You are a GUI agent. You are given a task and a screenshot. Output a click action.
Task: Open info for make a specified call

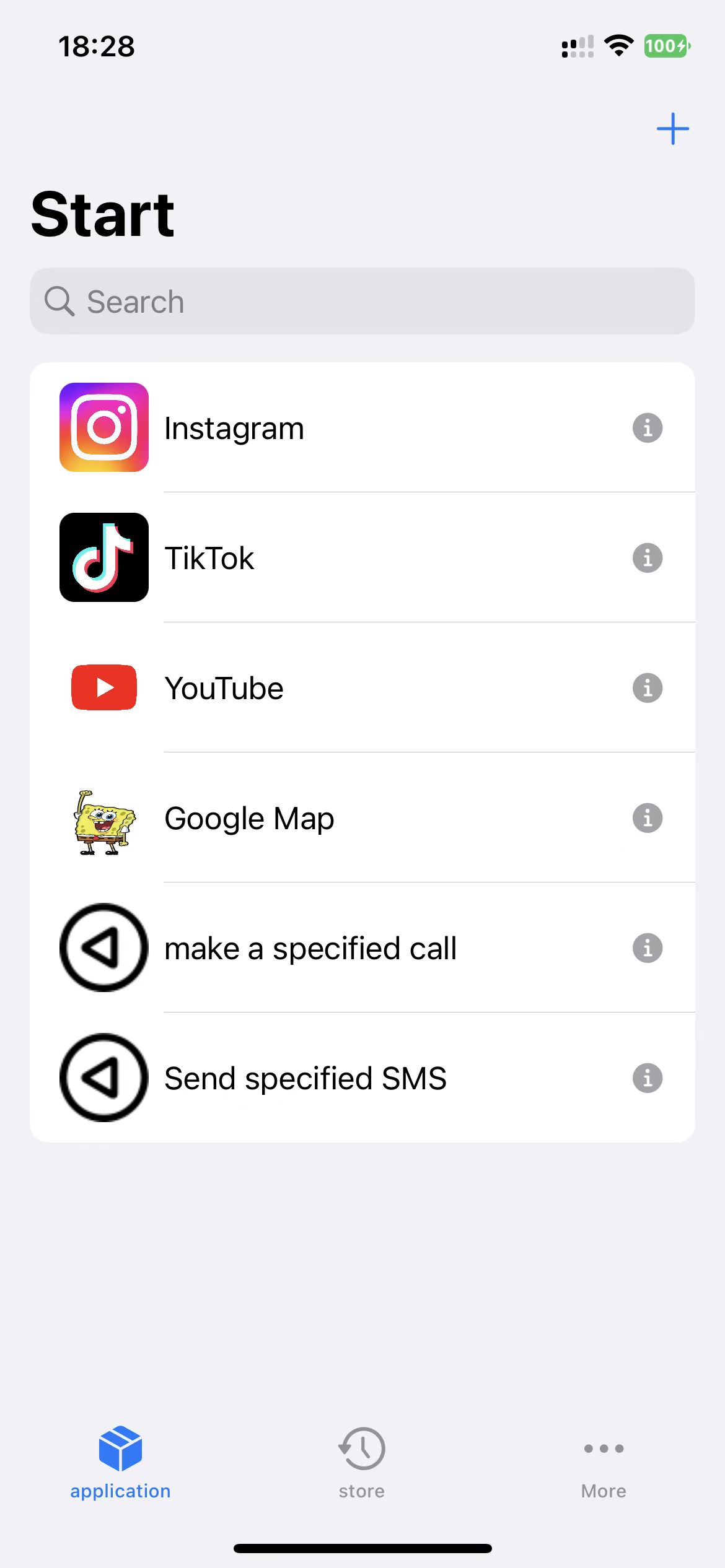click(647, 948)
